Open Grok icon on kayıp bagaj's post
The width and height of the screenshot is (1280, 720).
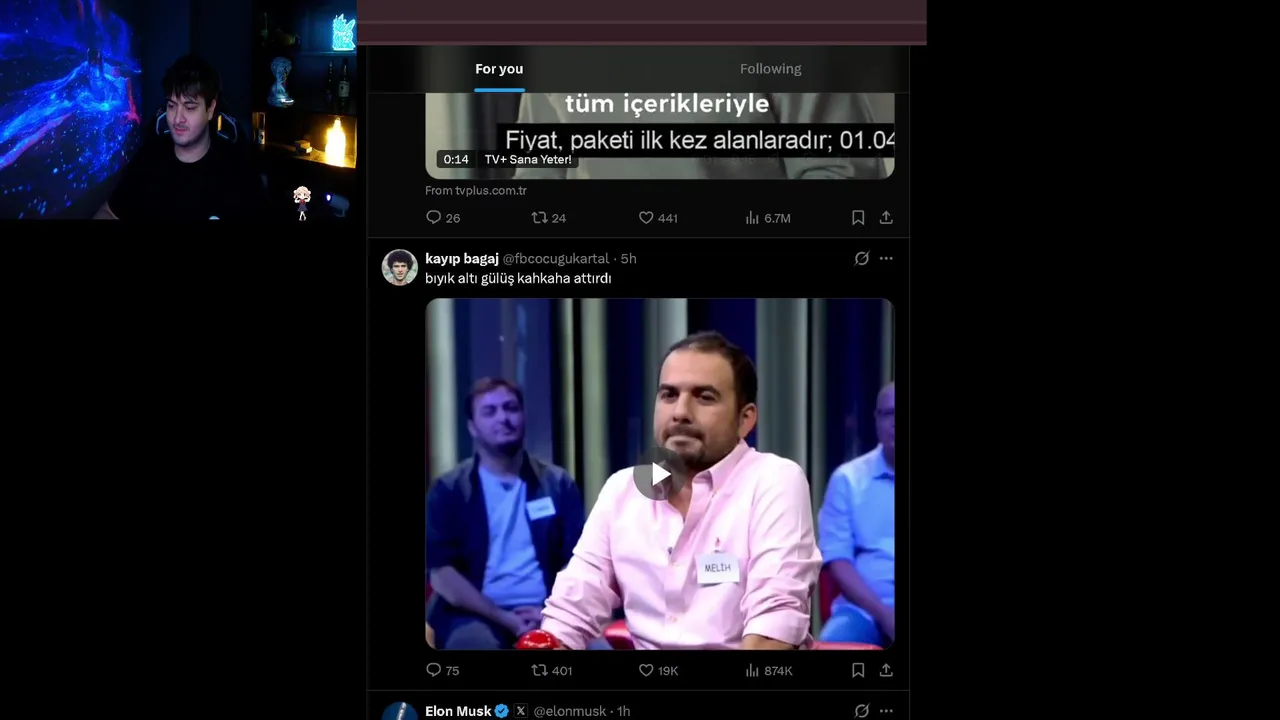pyautogui.click(x=861, y=258)
